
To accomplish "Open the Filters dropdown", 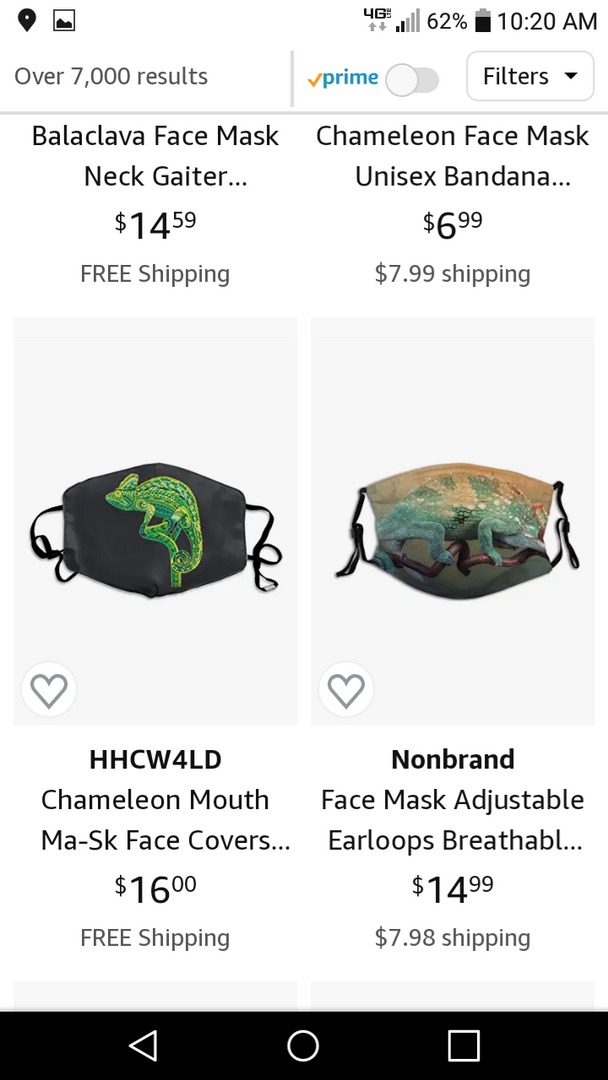I will coord(529,77).
